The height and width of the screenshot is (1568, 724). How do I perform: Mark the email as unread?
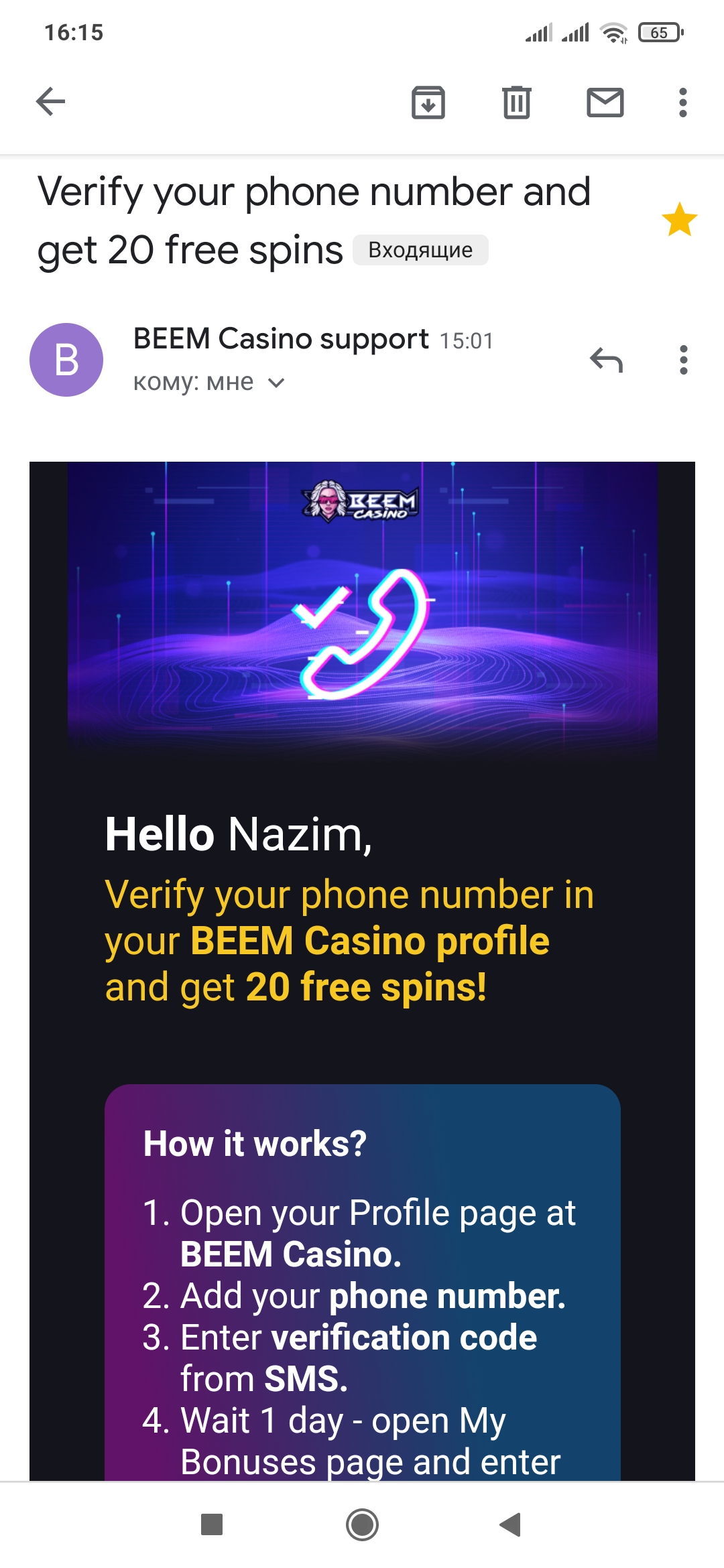point(605,103)
